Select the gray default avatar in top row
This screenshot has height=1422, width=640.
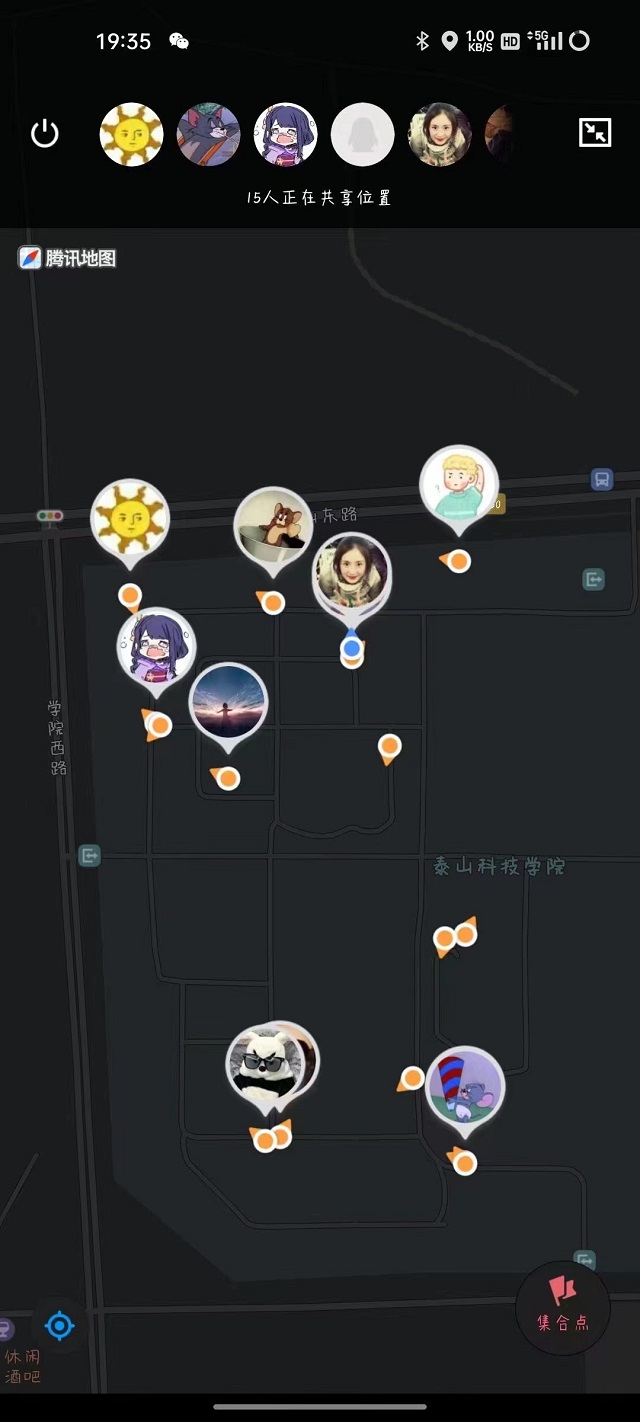pos(362,135)
